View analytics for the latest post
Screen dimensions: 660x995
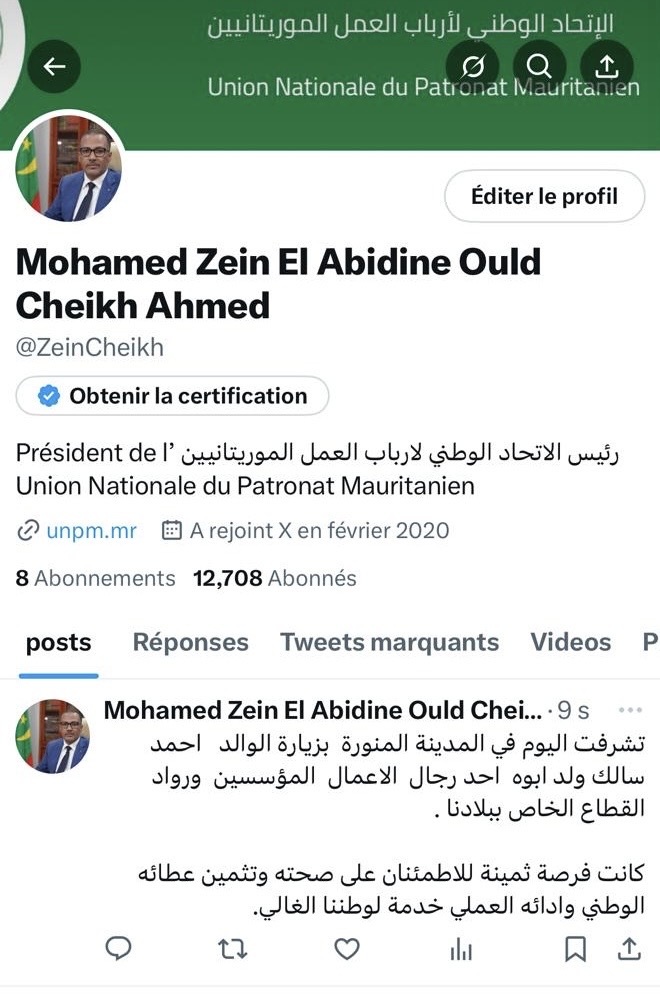pyautogui.click(x=461, y=948)
